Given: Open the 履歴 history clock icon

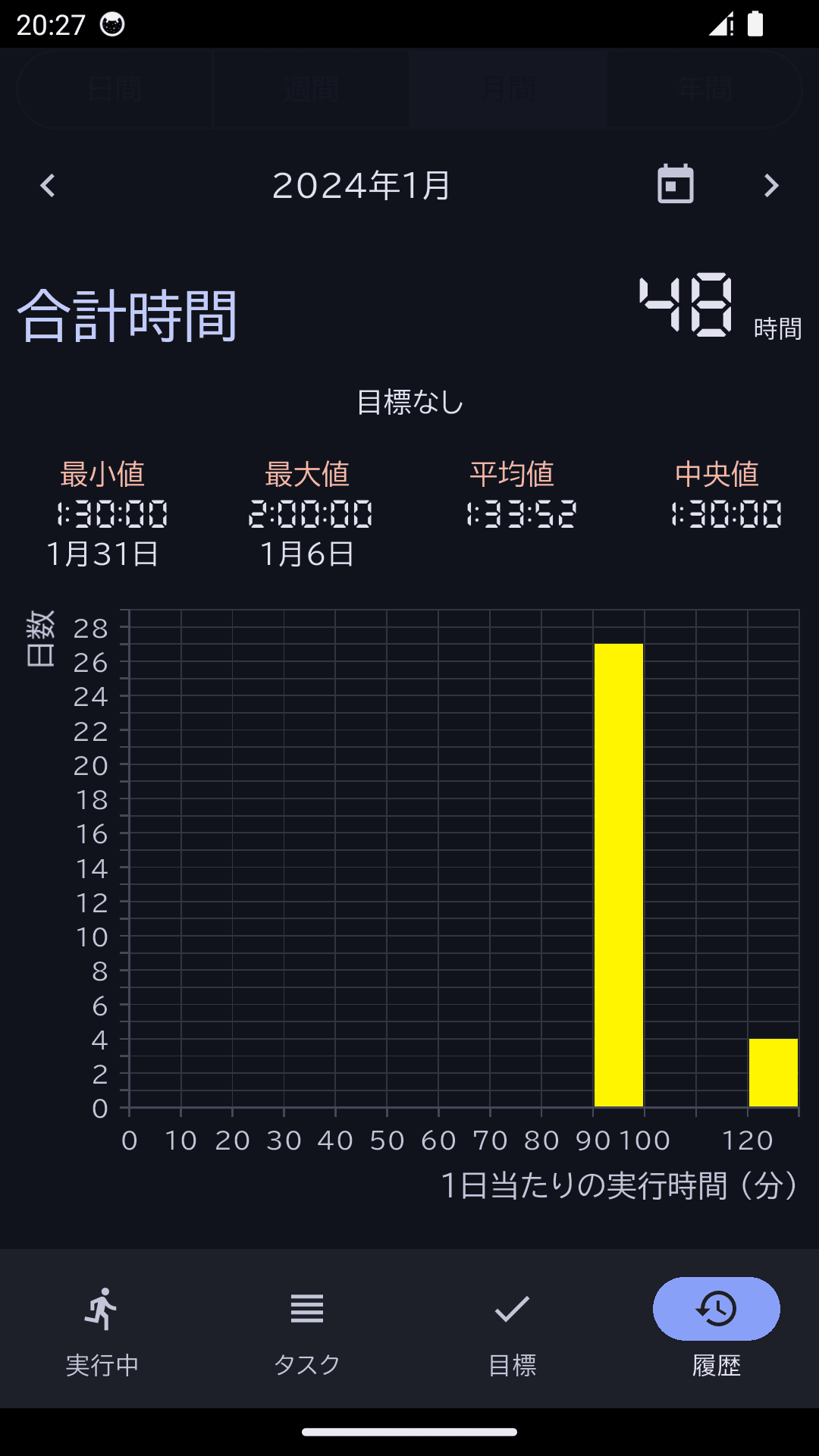Looking at the screenshot, I should coord(715,1308).
